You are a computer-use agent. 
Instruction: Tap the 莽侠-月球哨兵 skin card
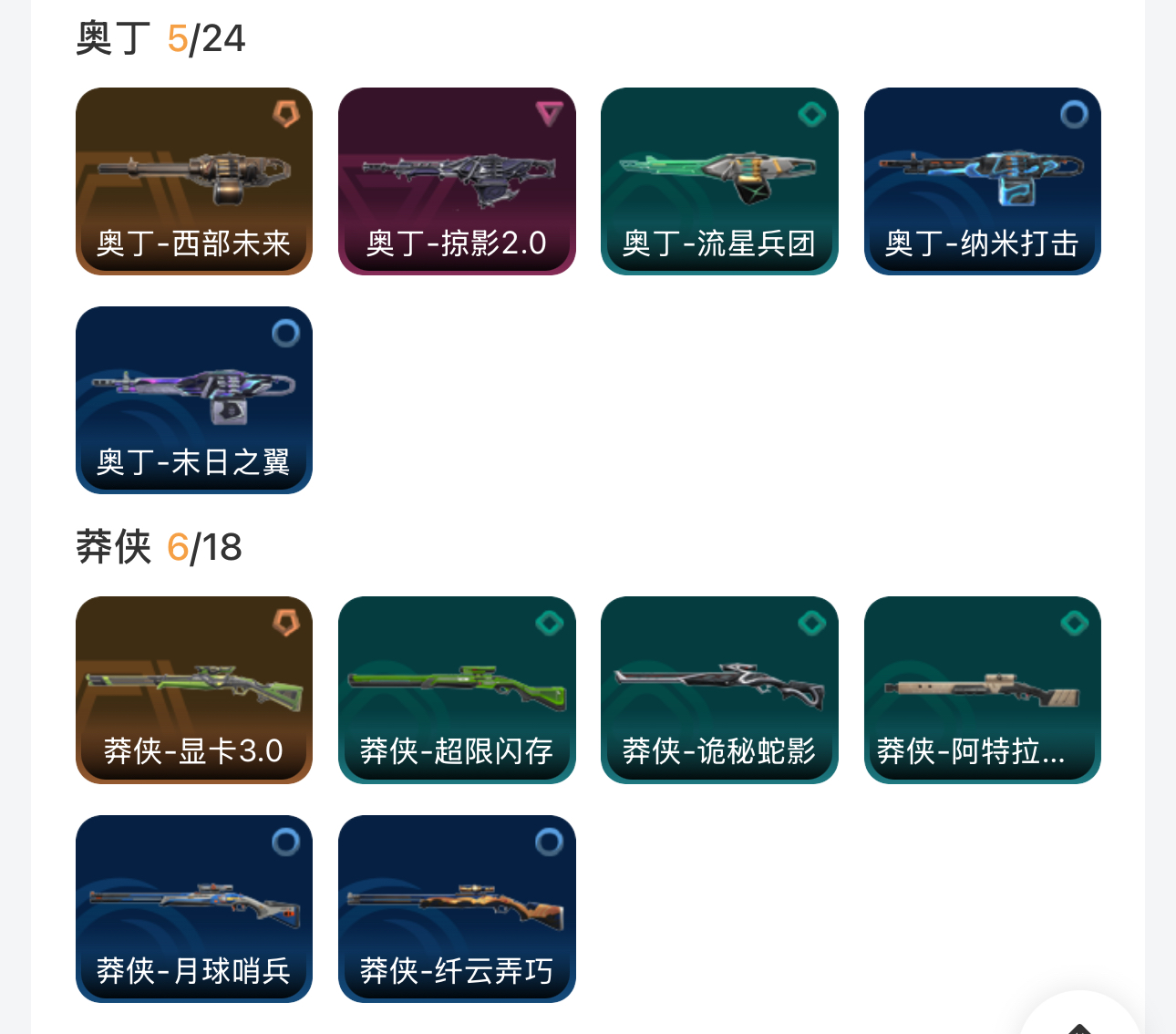pyautogui.click(x=194, y=909)
